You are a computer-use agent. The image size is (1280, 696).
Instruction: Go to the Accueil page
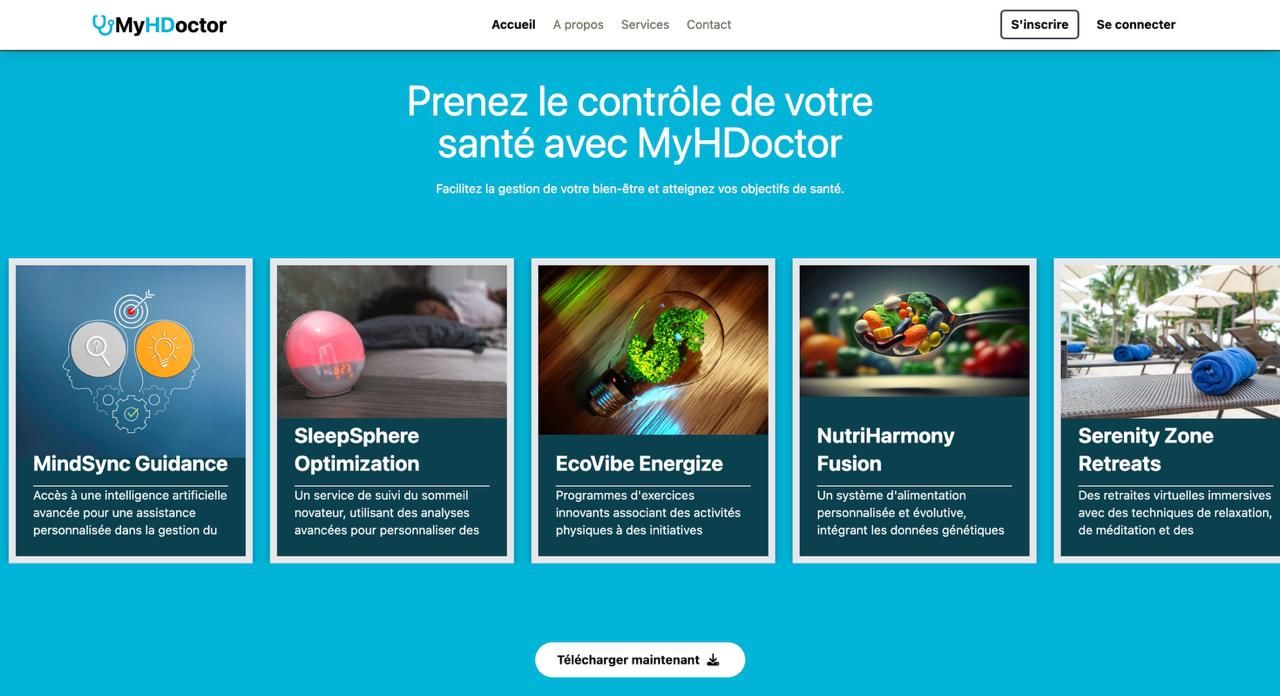click(513, 25)
